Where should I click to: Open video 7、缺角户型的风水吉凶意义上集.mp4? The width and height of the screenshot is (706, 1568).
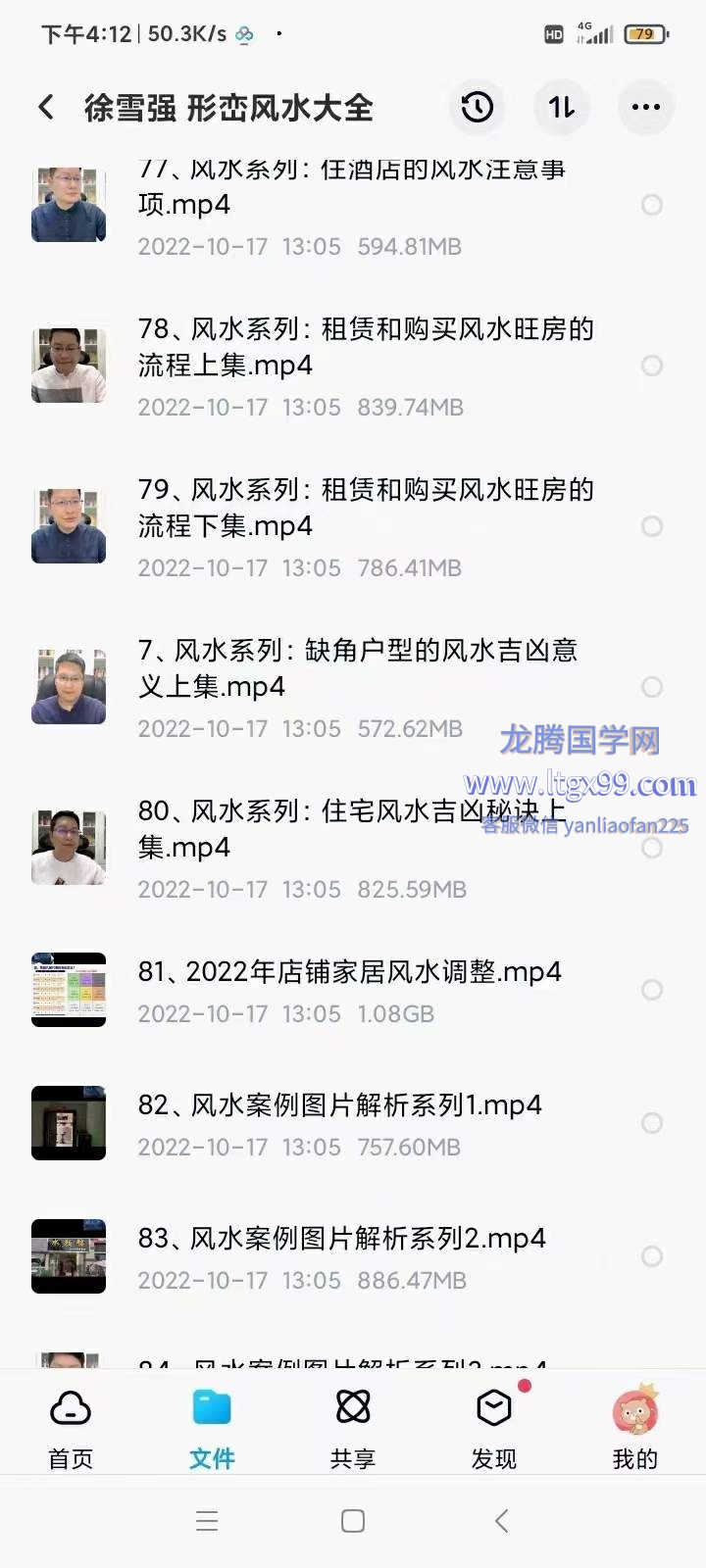(353, 688)
